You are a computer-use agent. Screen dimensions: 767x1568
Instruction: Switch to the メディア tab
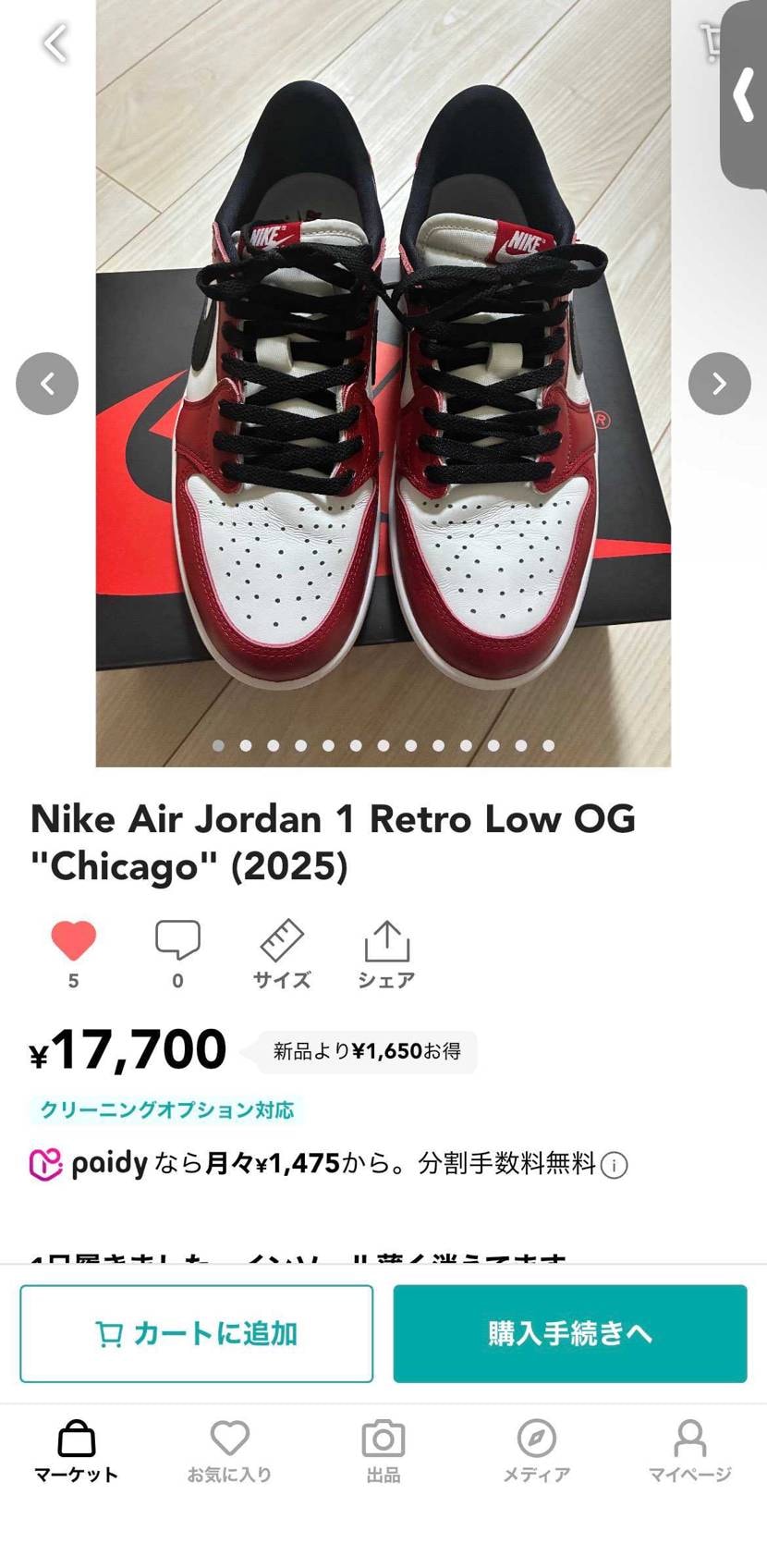tap(537, 1451)
